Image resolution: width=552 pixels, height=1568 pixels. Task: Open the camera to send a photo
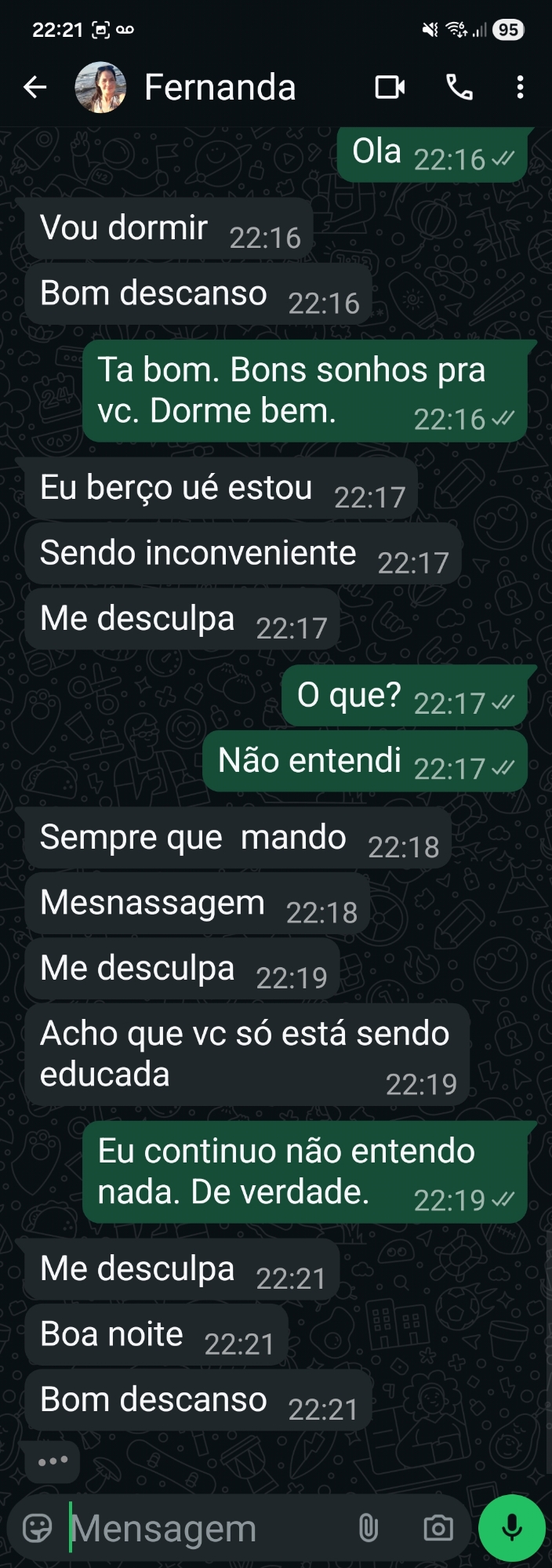tap(438, 1528)
